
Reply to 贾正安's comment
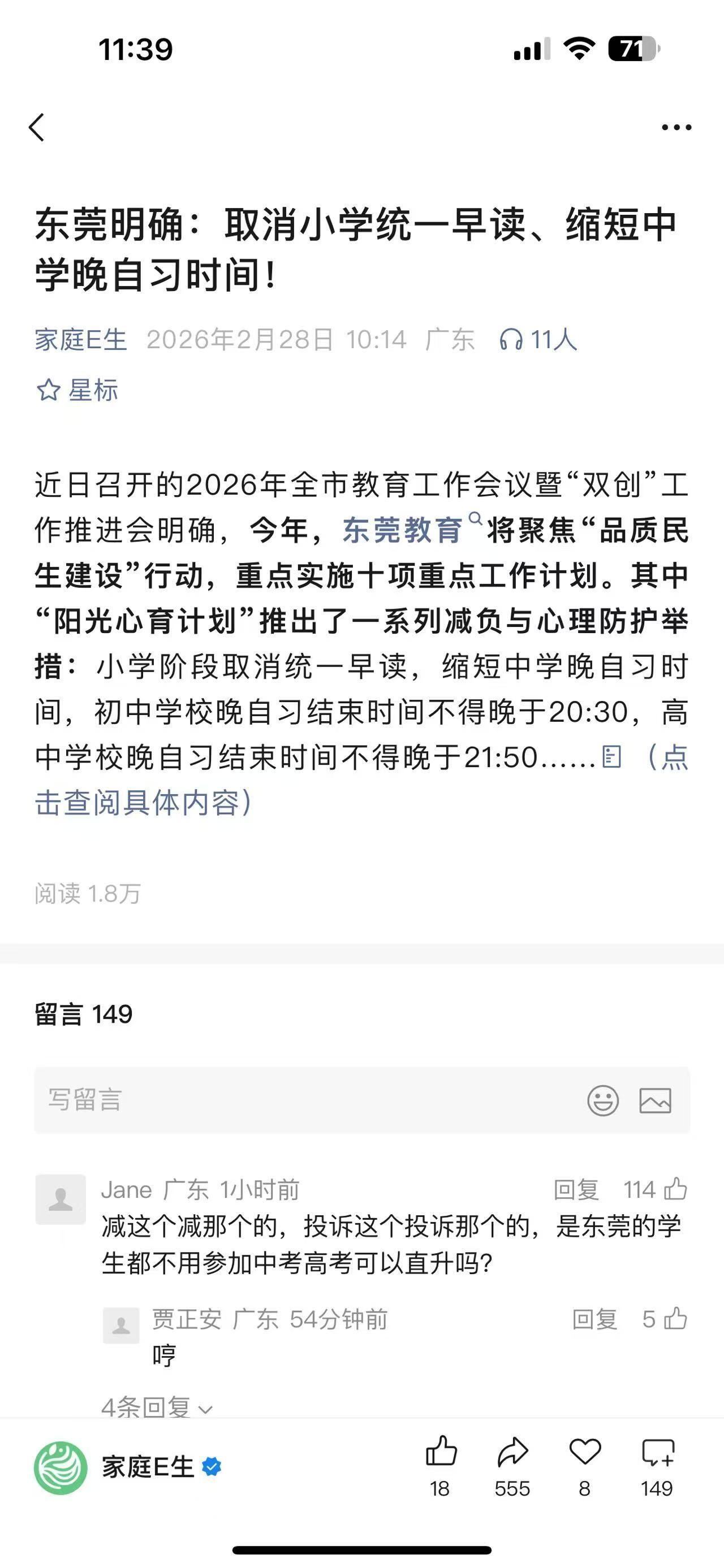pyautogui.click(x=594, y=1319)
